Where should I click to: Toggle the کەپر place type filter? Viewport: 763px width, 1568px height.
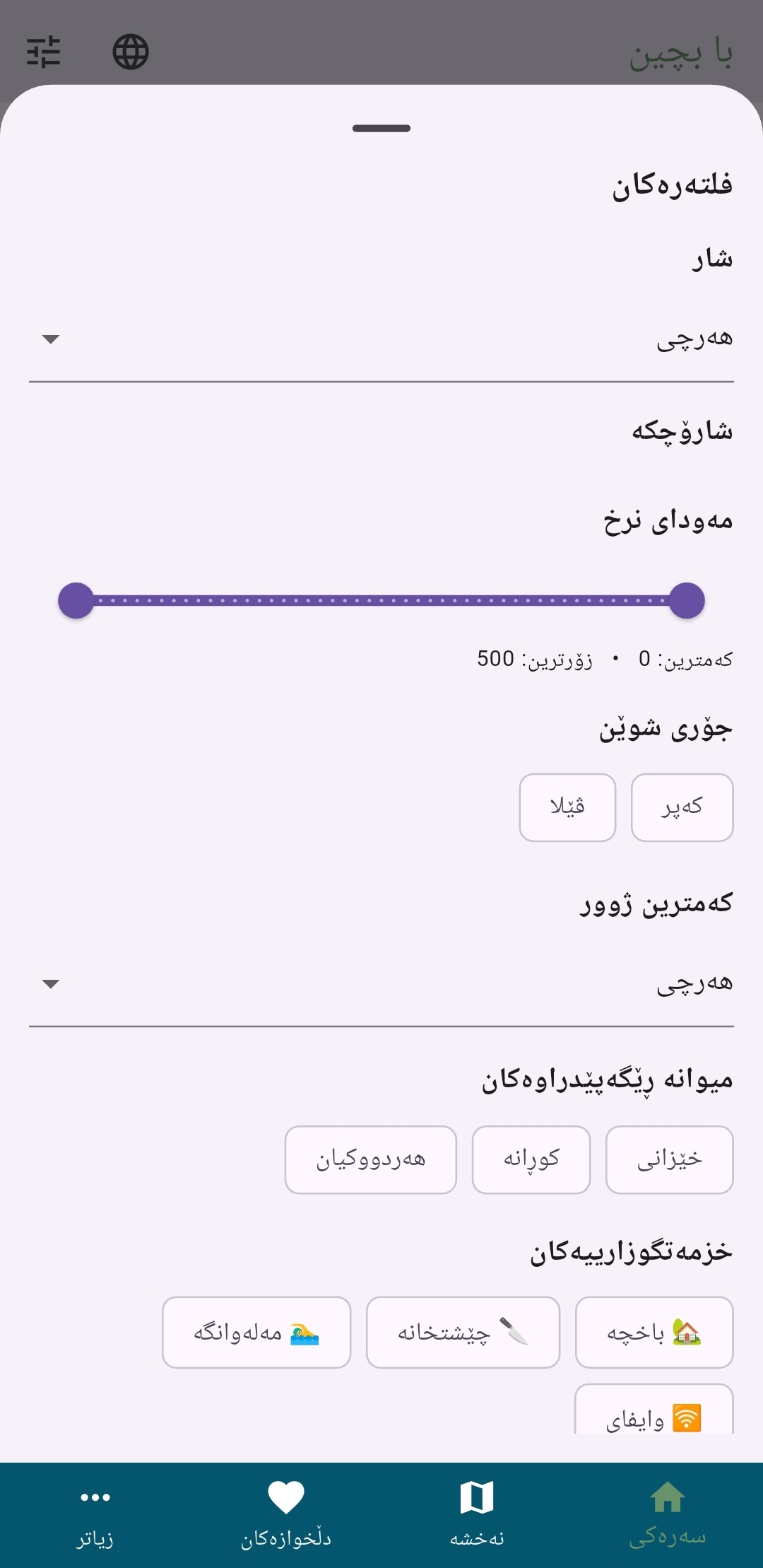(682, 807)
